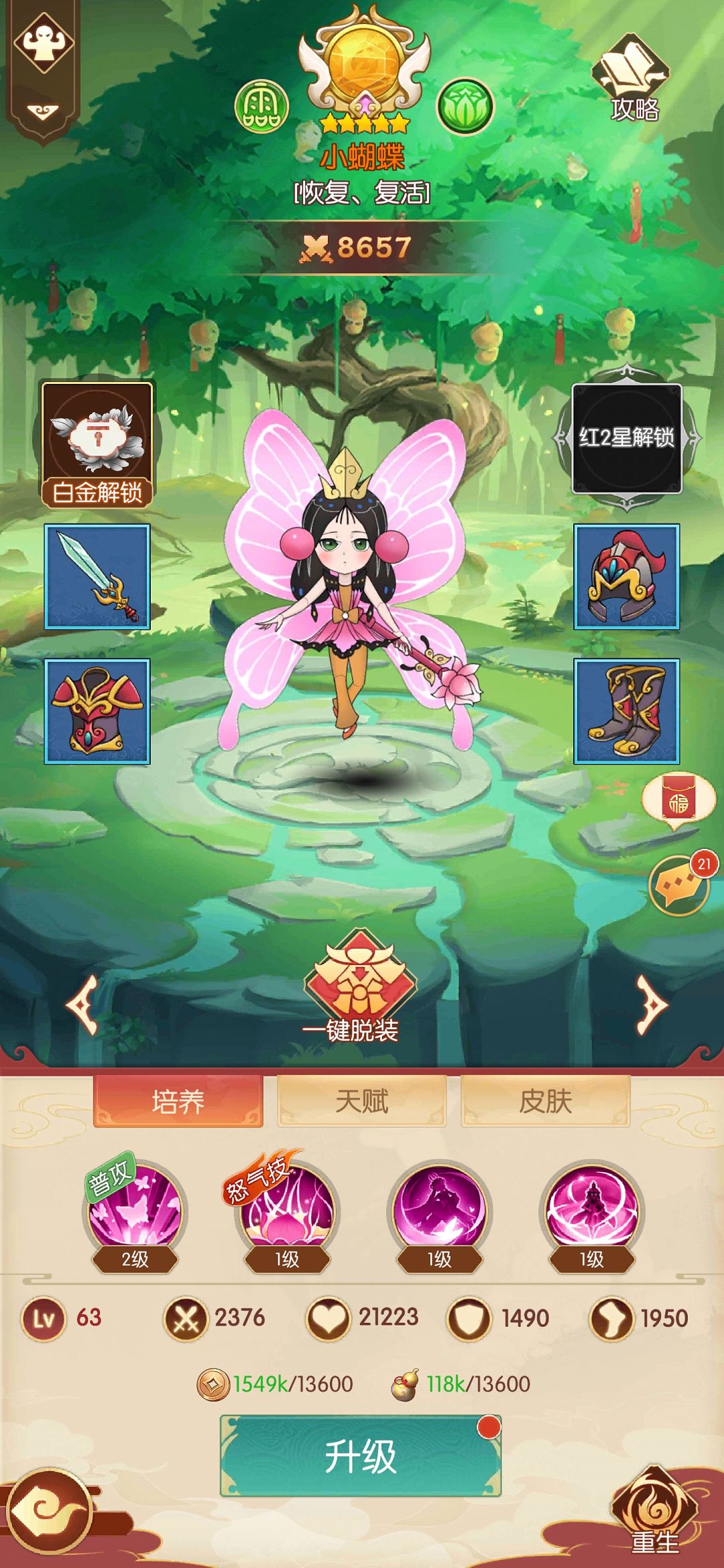Tap the 重生 rebirth button
The image size is (724, 1568).
tap(654, 1513)
